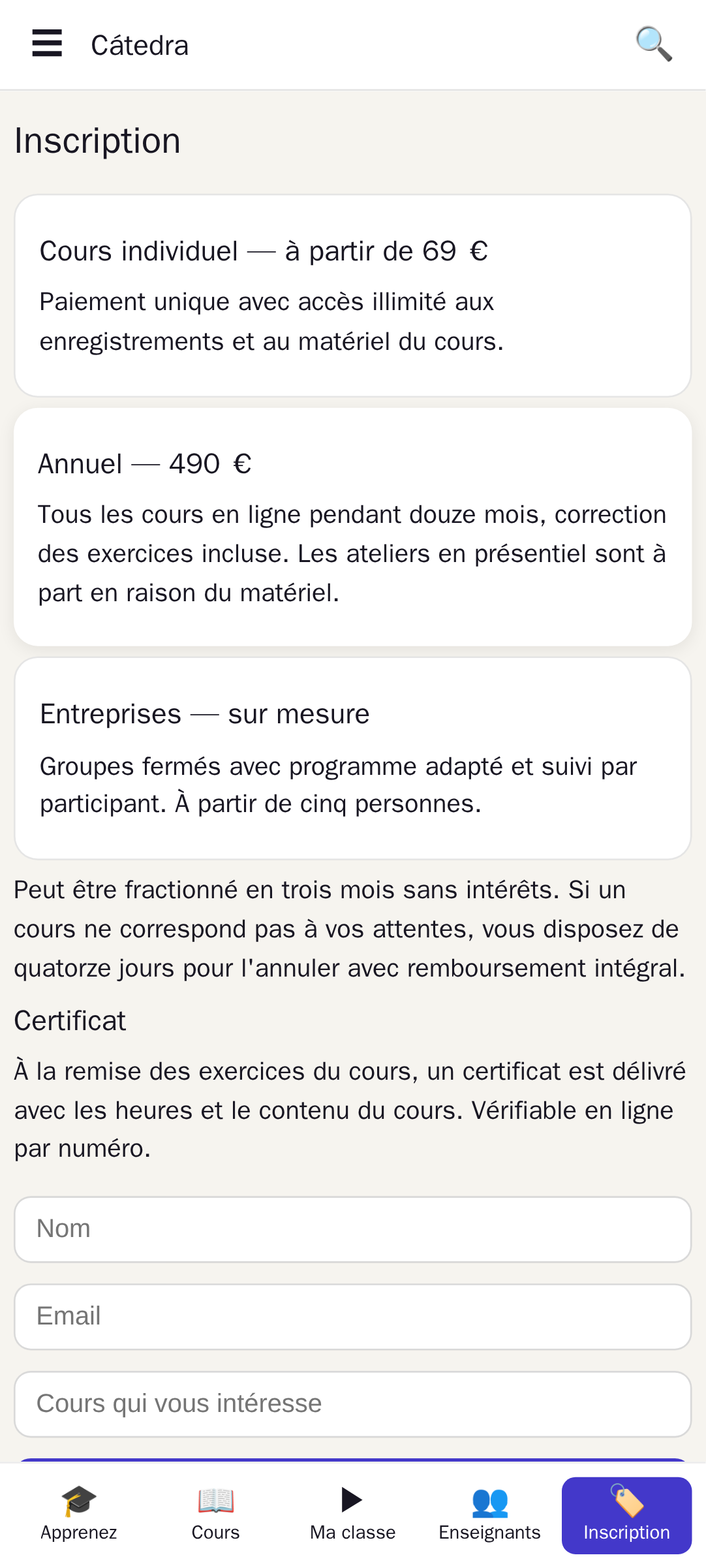Select the Cours individuel plan card
This screenshot has height=1568, width=706.
[x=353, y=296]
